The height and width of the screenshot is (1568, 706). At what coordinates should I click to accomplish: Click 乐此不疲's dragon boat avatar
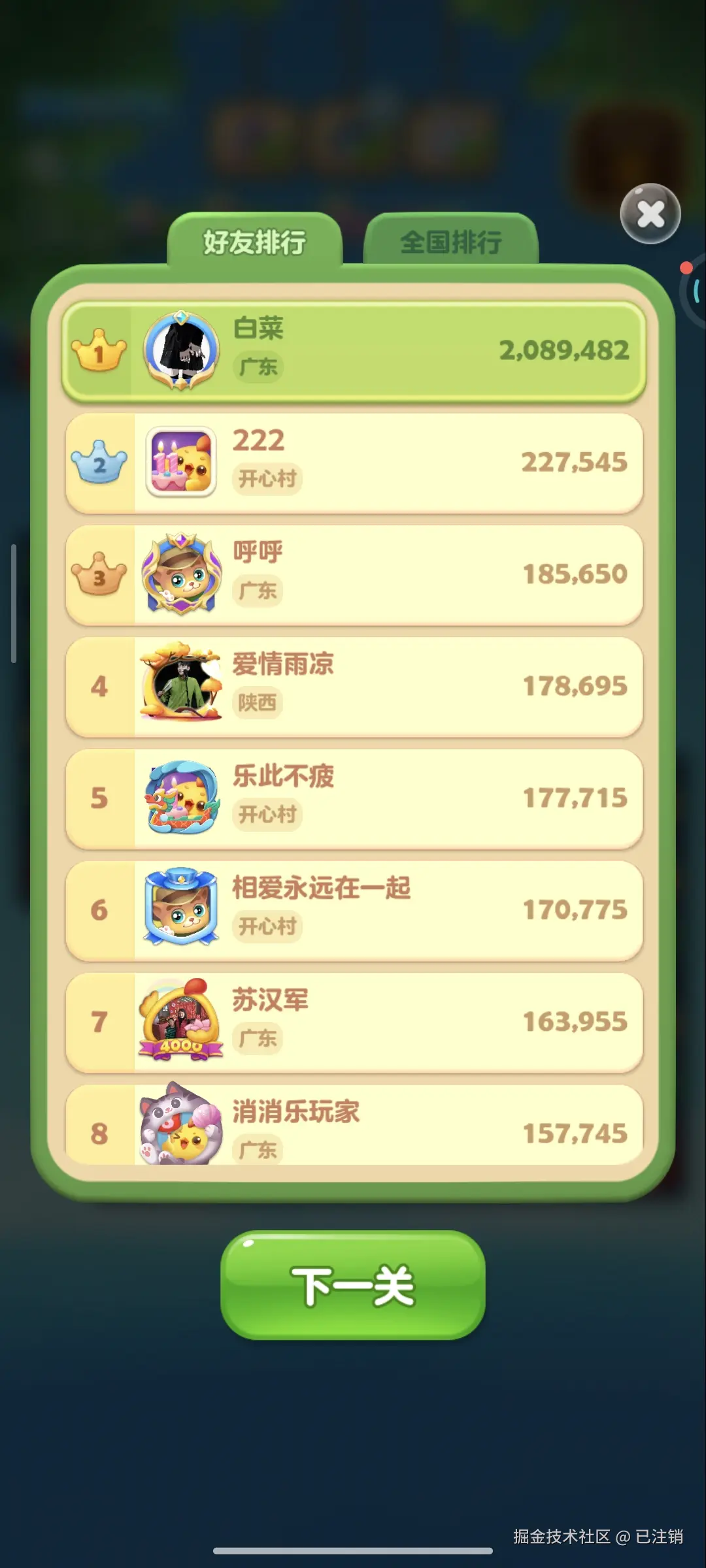click(x=181, y=798)
